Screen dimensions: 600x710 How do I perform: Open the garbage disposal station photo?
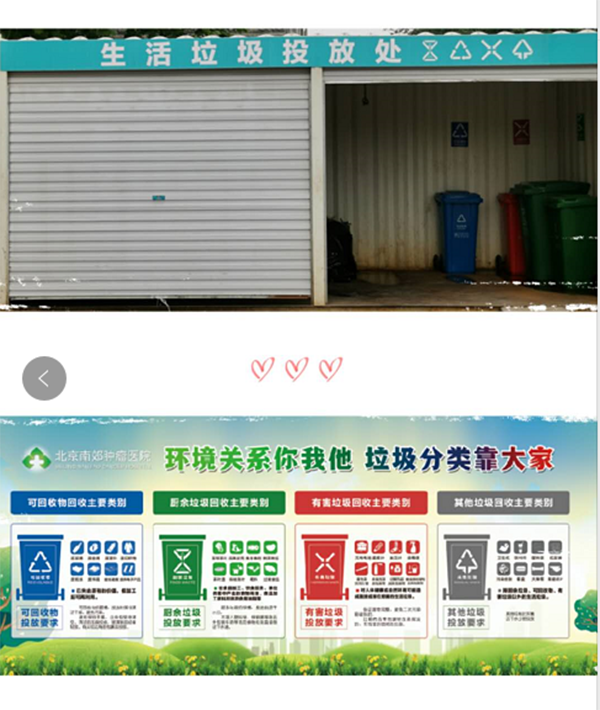point(299,170)
